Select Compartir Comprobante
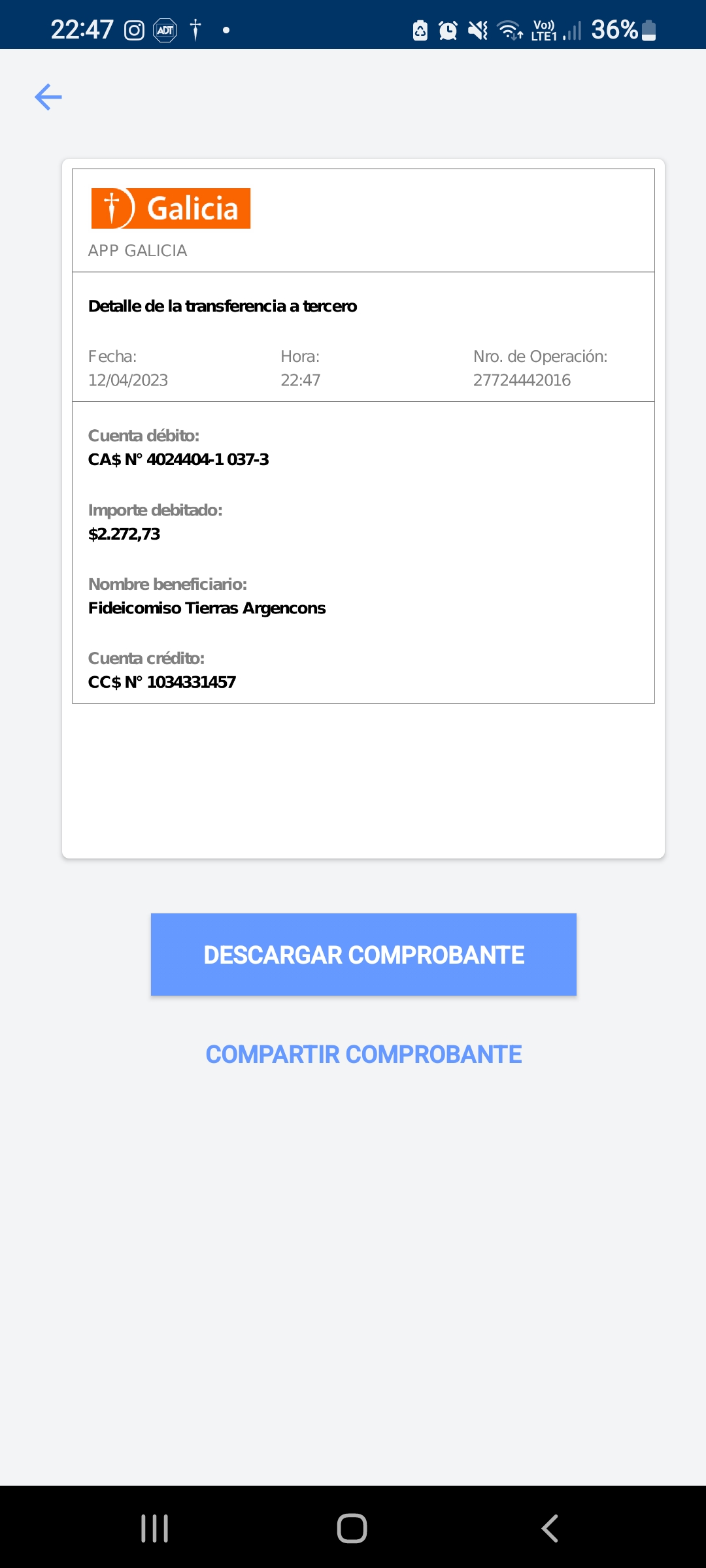Viewport: 706px width, 1568px height. pos(363,1054)
